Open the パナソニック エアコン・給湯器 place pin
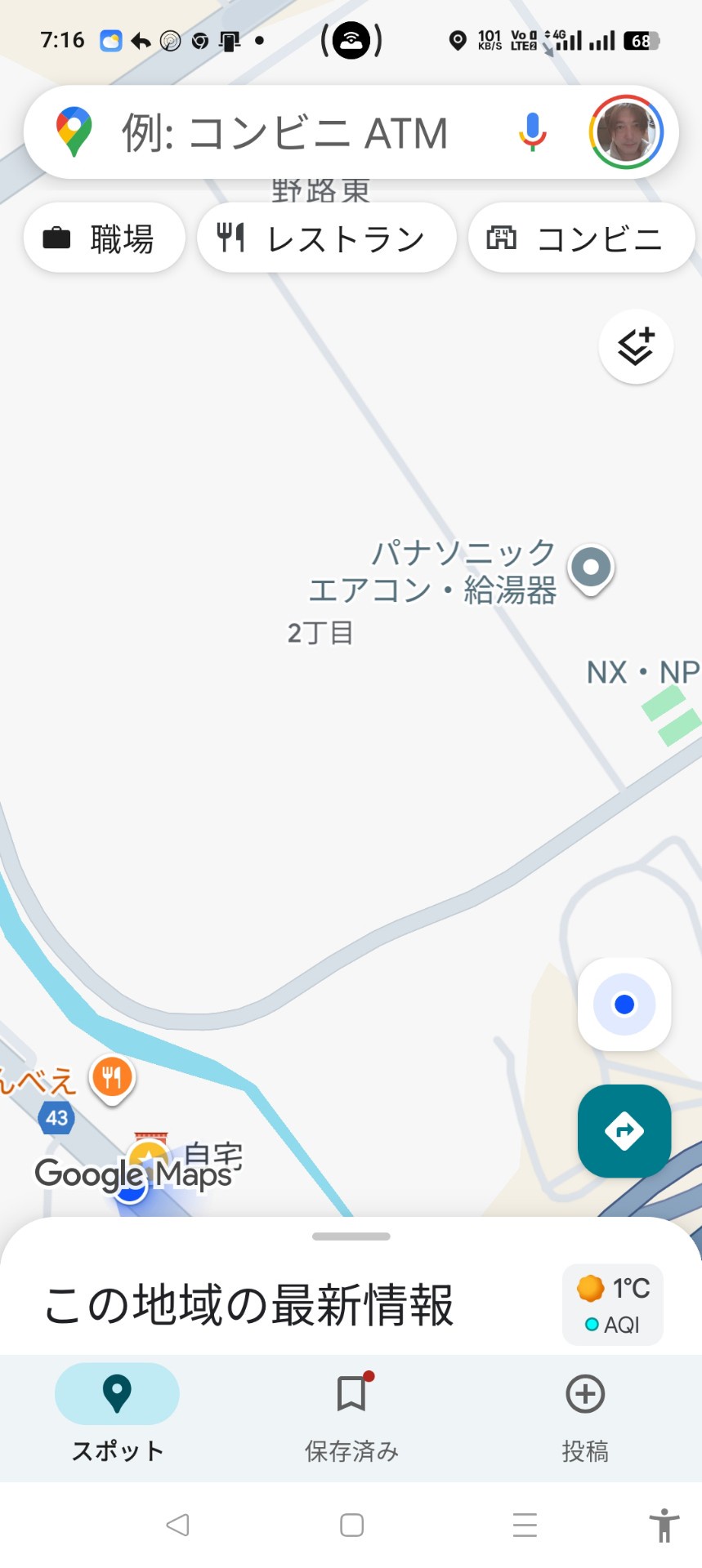702x1568 pixels. click(x=592, y=568)
